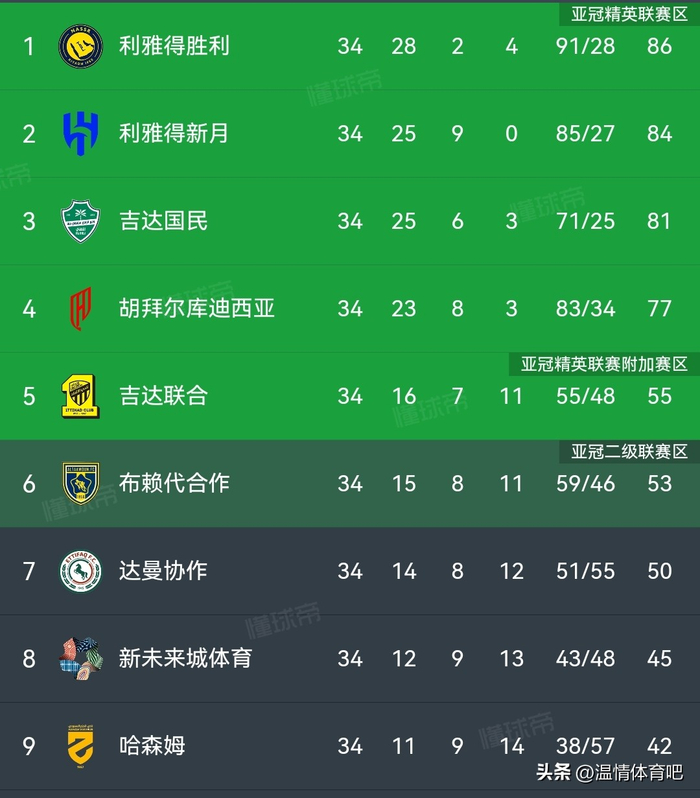Image resolution: width=700 pixels, height=798 pixels.
Task: View 胡拜尔库迪西亚 team details
Action: (350, 309)
